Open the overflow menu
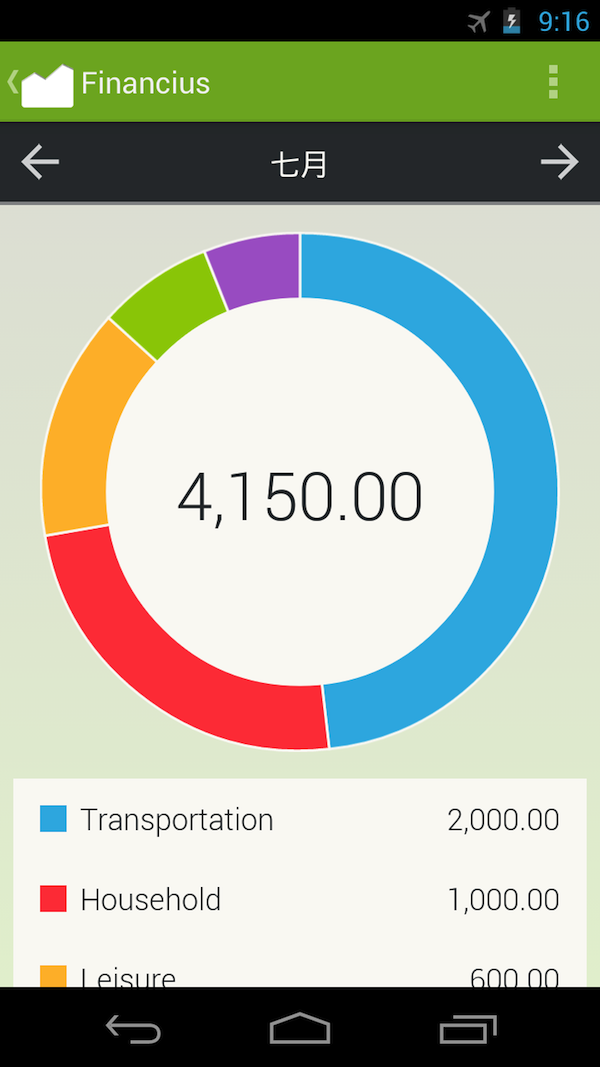The width and height of the screenshot is (600, 1067). (x=553, y=82)
